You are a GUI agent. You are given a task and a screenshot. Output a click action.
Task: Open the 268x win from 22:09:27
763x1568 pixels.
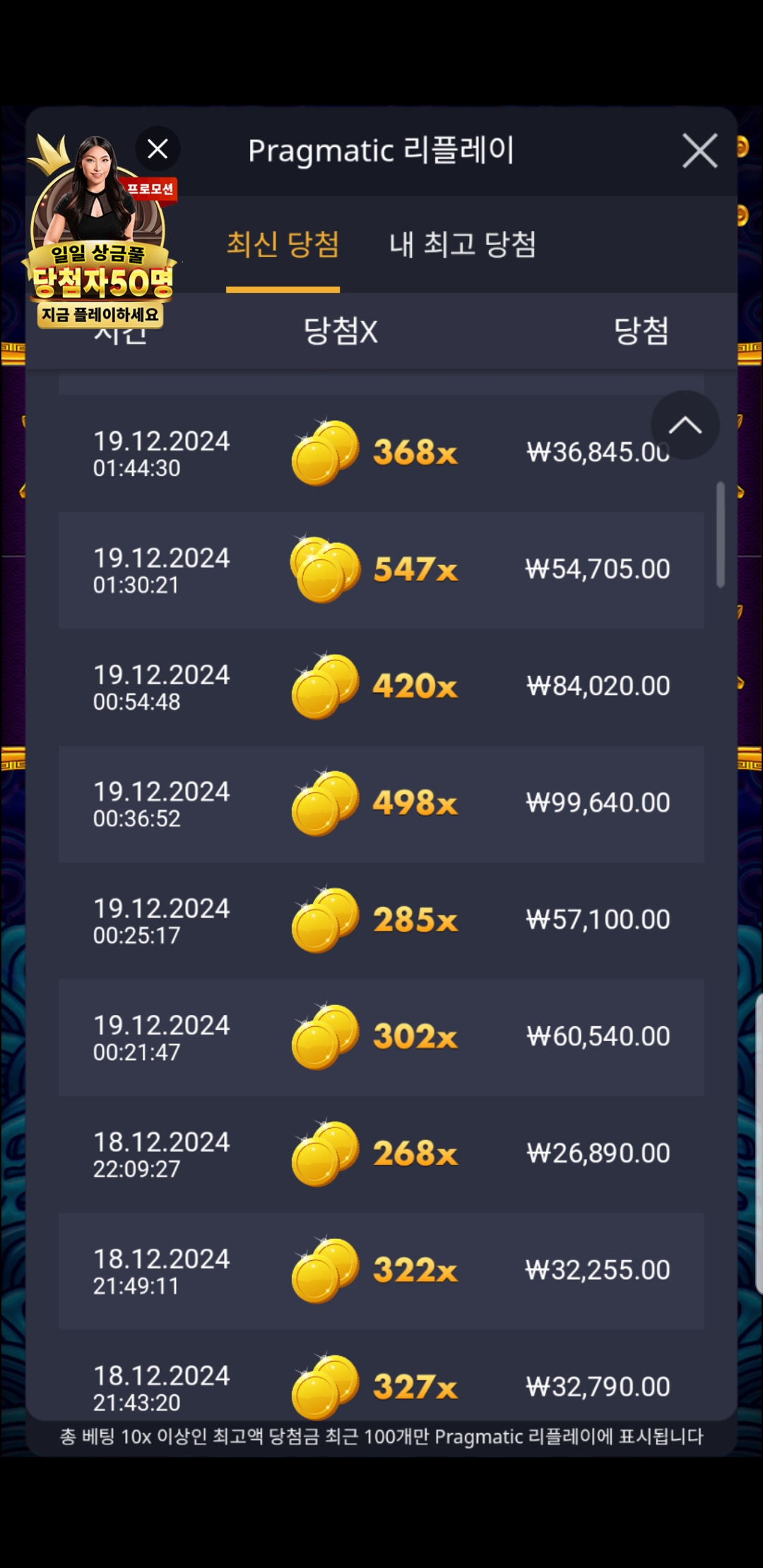tap(381, 1154)
